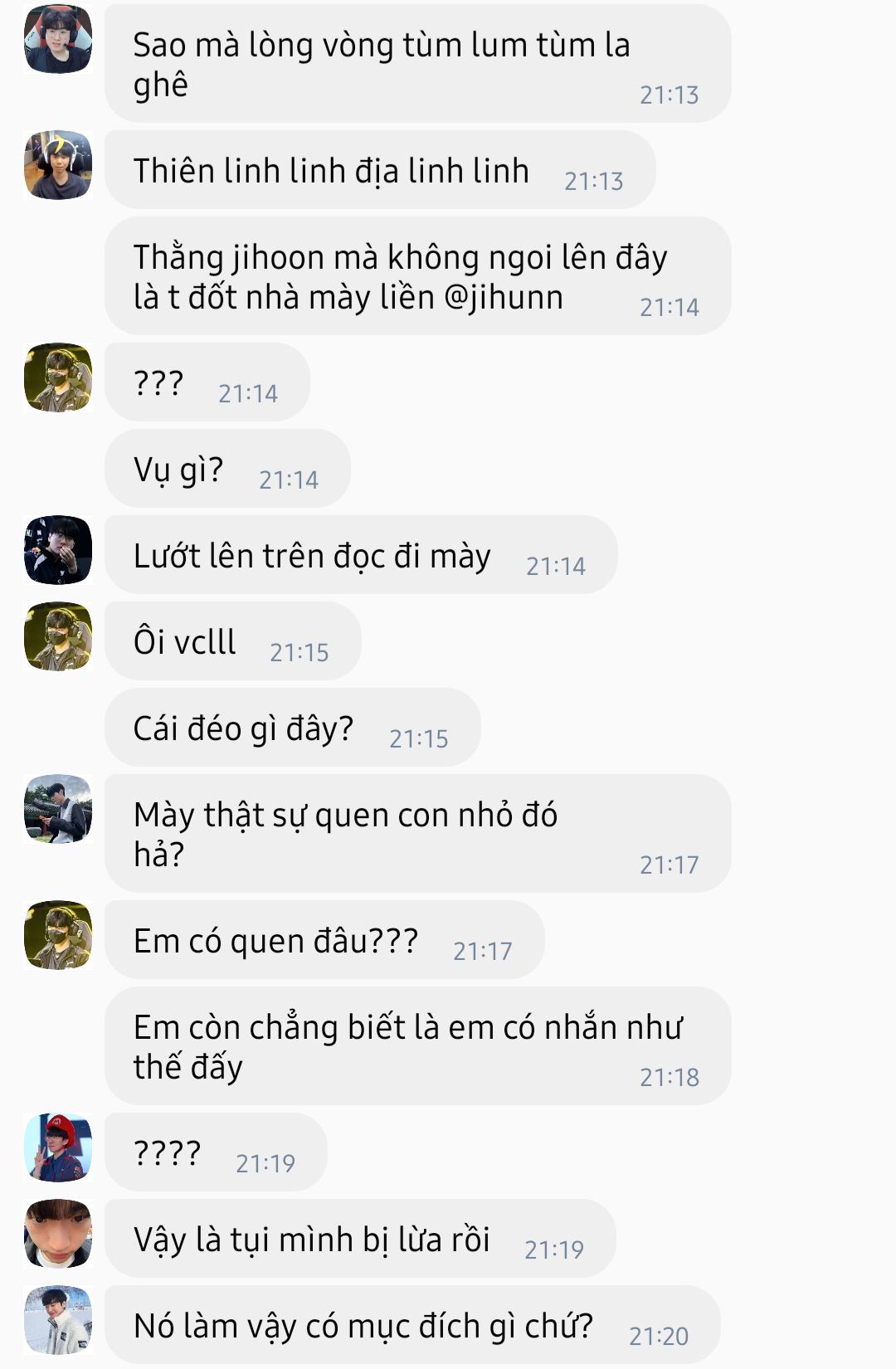This screenshot has height=1369, width=896.
Task: Open avatar beside "Sao mà lòng vòng" message
Action: [57, 39]
